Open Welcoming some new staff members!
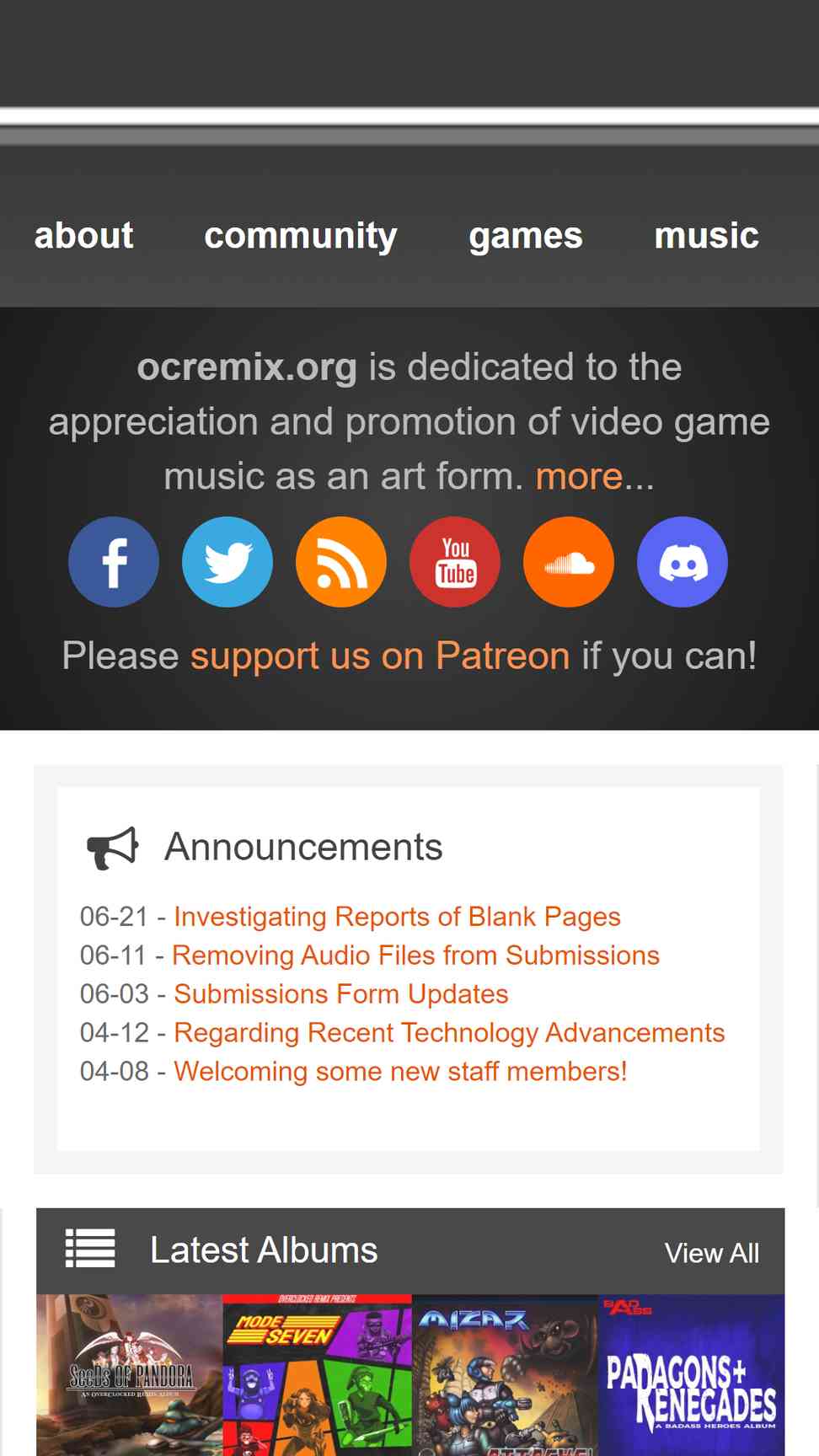This screenshot has width=819, height=1456. [400, 1072]
